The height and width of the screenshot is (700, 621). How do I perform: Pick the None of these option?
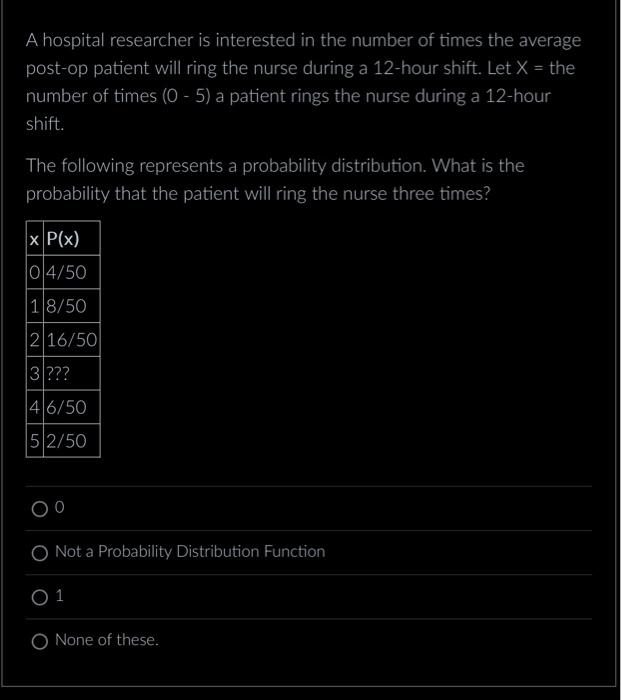(x=39, y=640)
